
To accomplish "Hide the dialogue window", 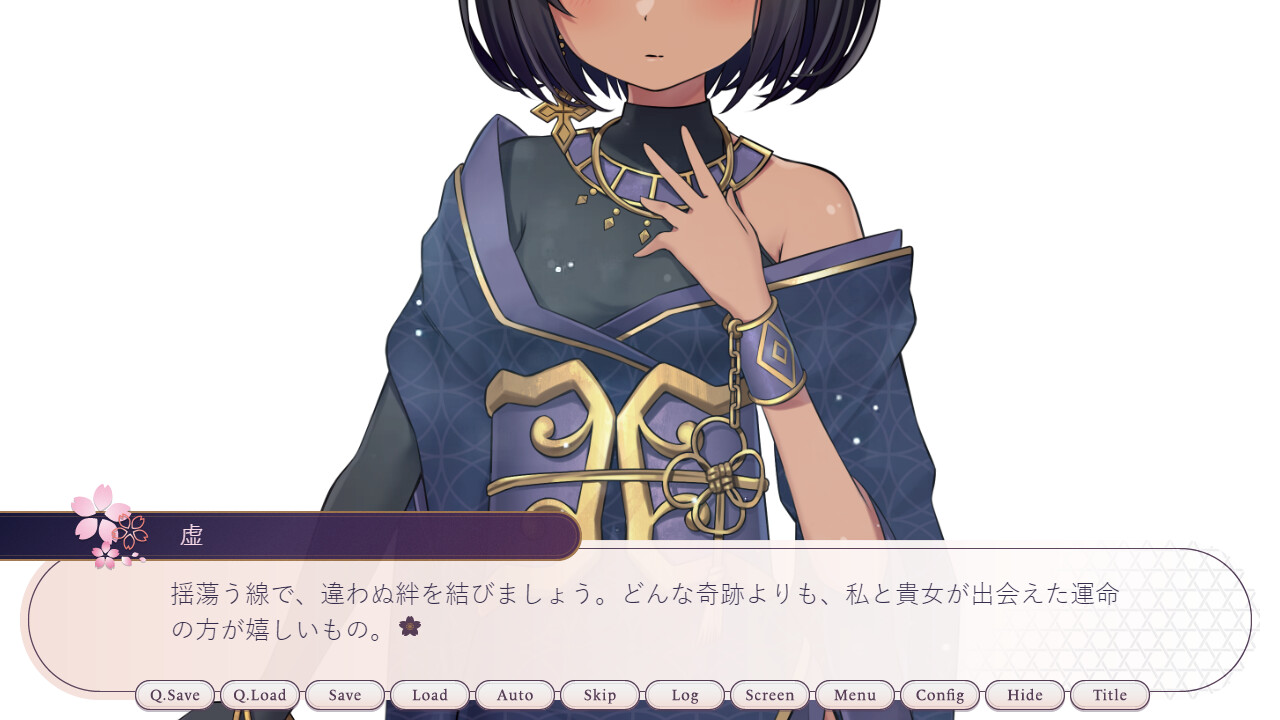I will [1025, 695].
